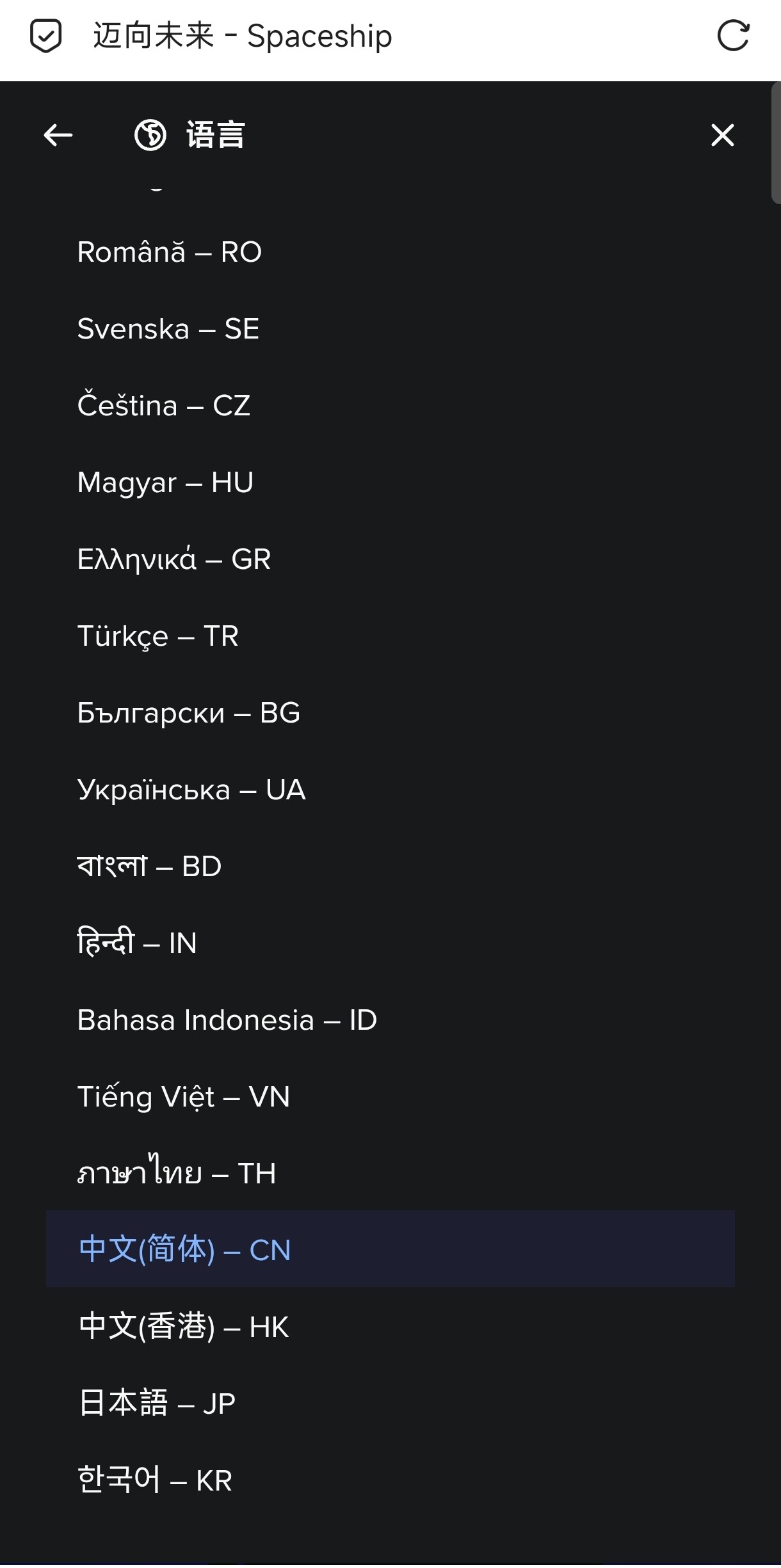This screenshot has width=781, height=1568.
Task: Pick the Thai – TH option
Action: [x=390, y=1173]
